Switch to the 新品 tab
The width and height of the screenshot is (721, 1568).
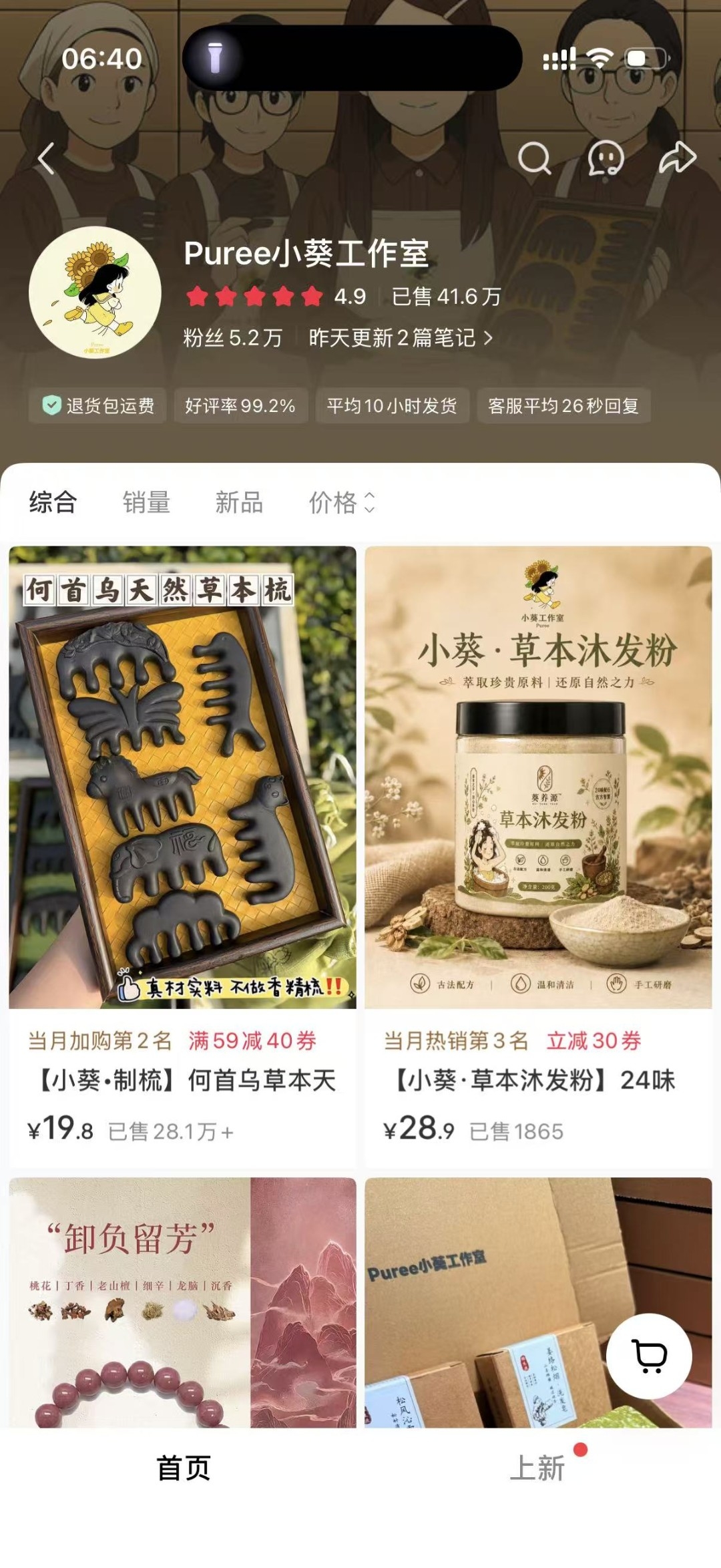(x=239, y=502)
